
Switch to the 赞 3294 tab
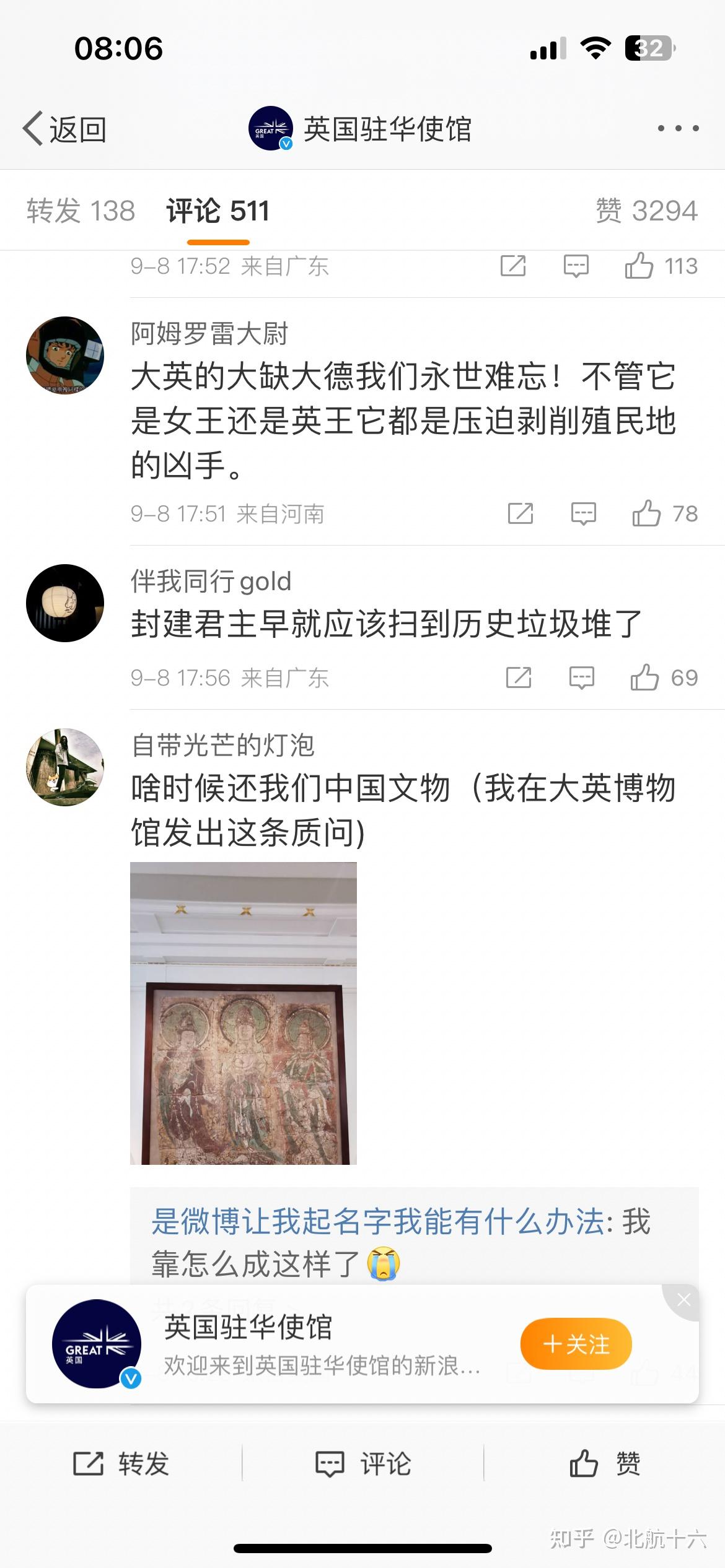[646, 211]
